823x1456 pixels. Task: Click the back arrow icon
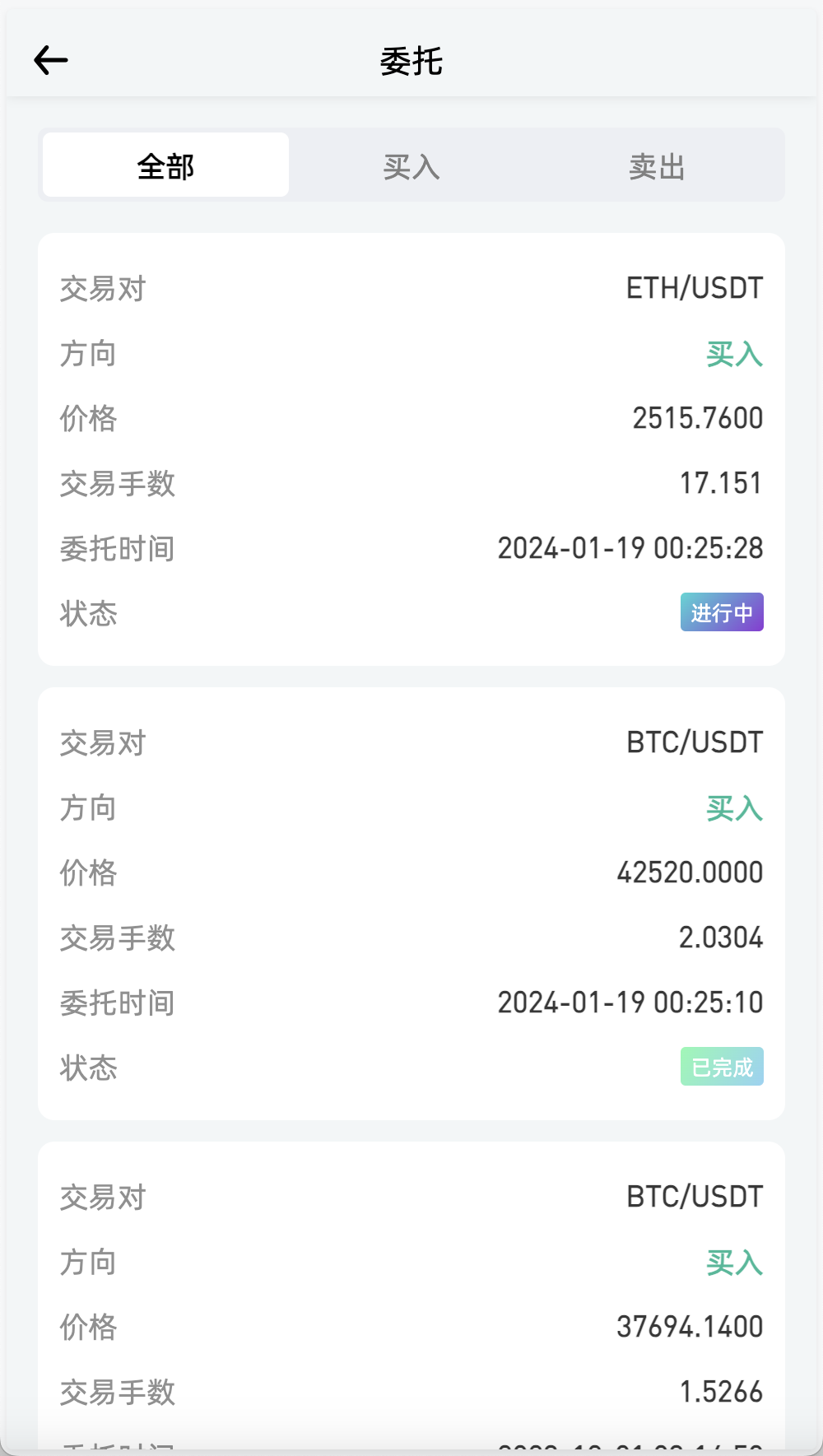[51, 60]
